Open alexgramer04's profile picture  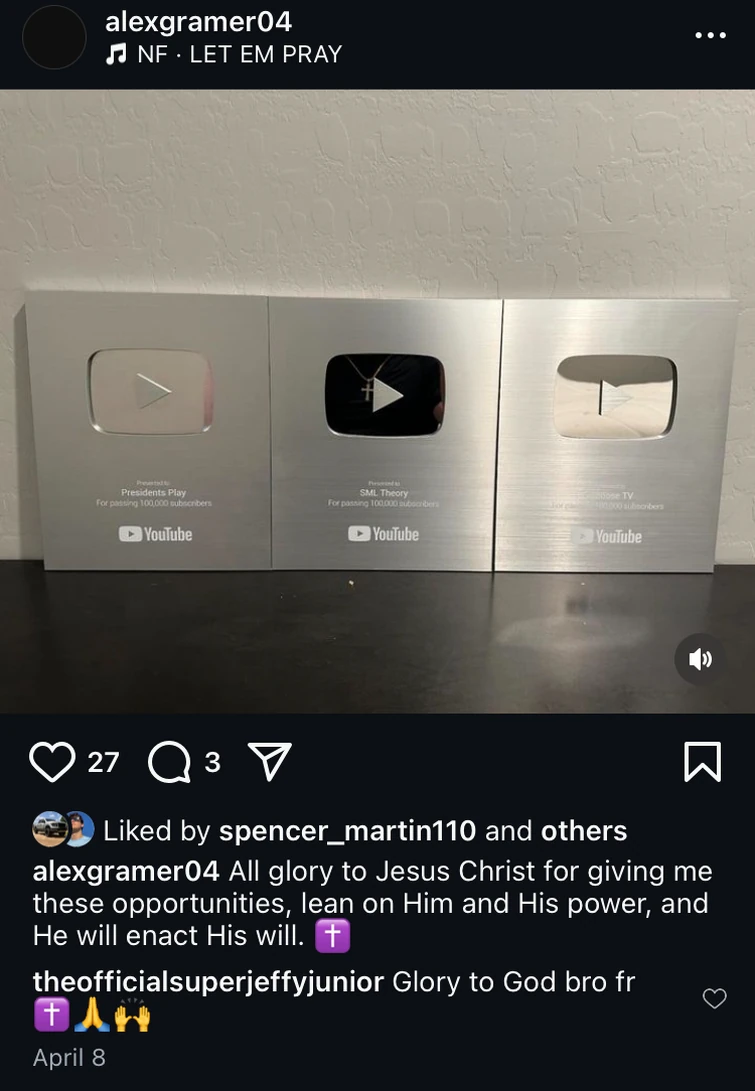pyautogui.click(x=54, y=38)
